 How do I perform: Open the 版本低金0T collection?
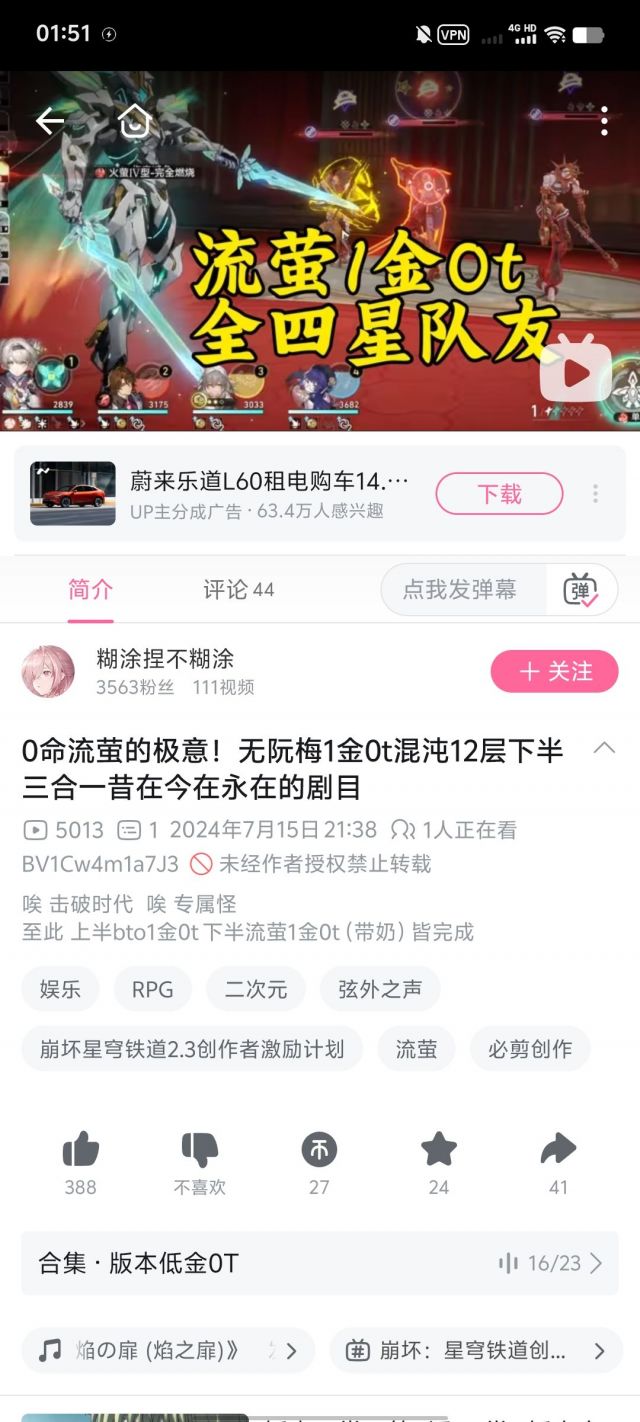(320, 1263)
